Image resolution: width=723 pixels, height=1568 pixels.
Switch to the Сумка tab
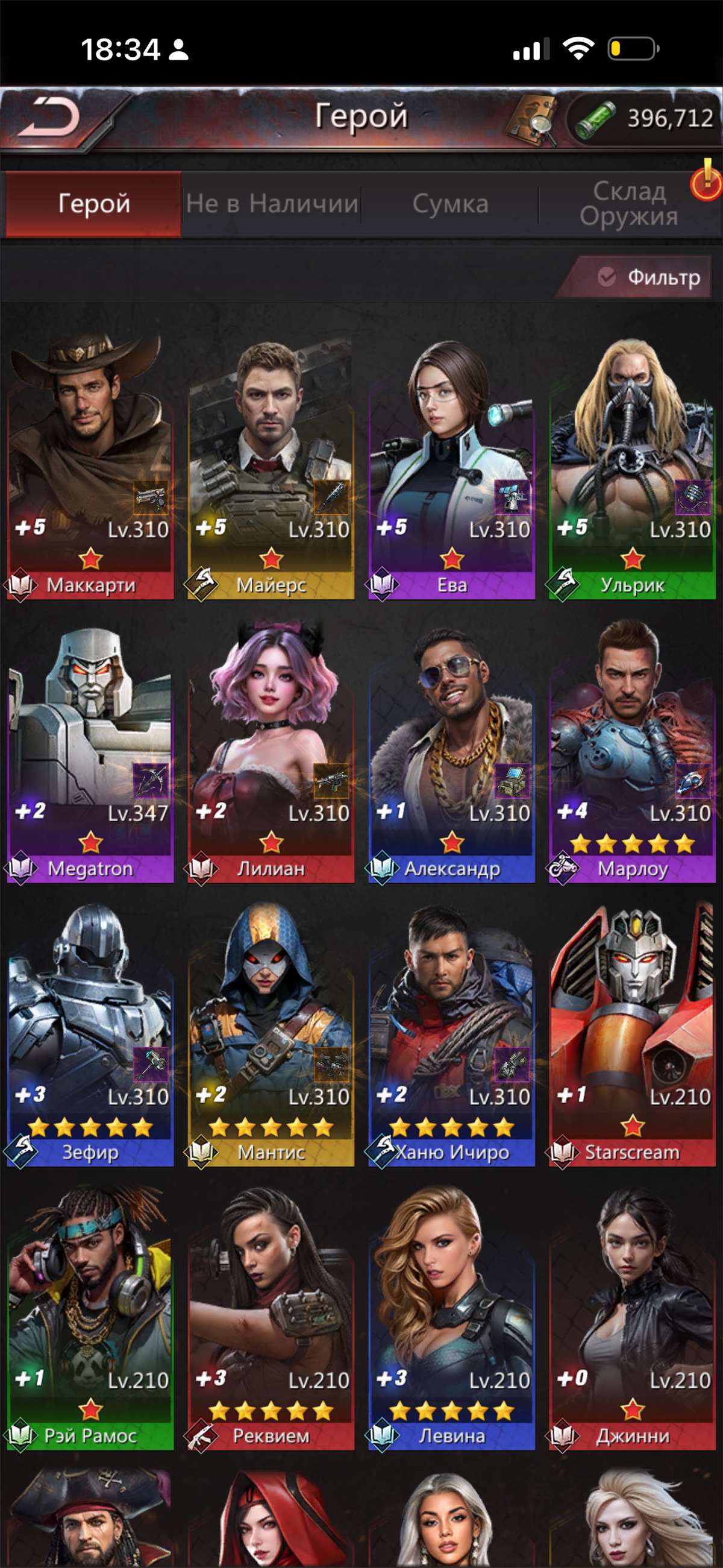click(450, 203)
